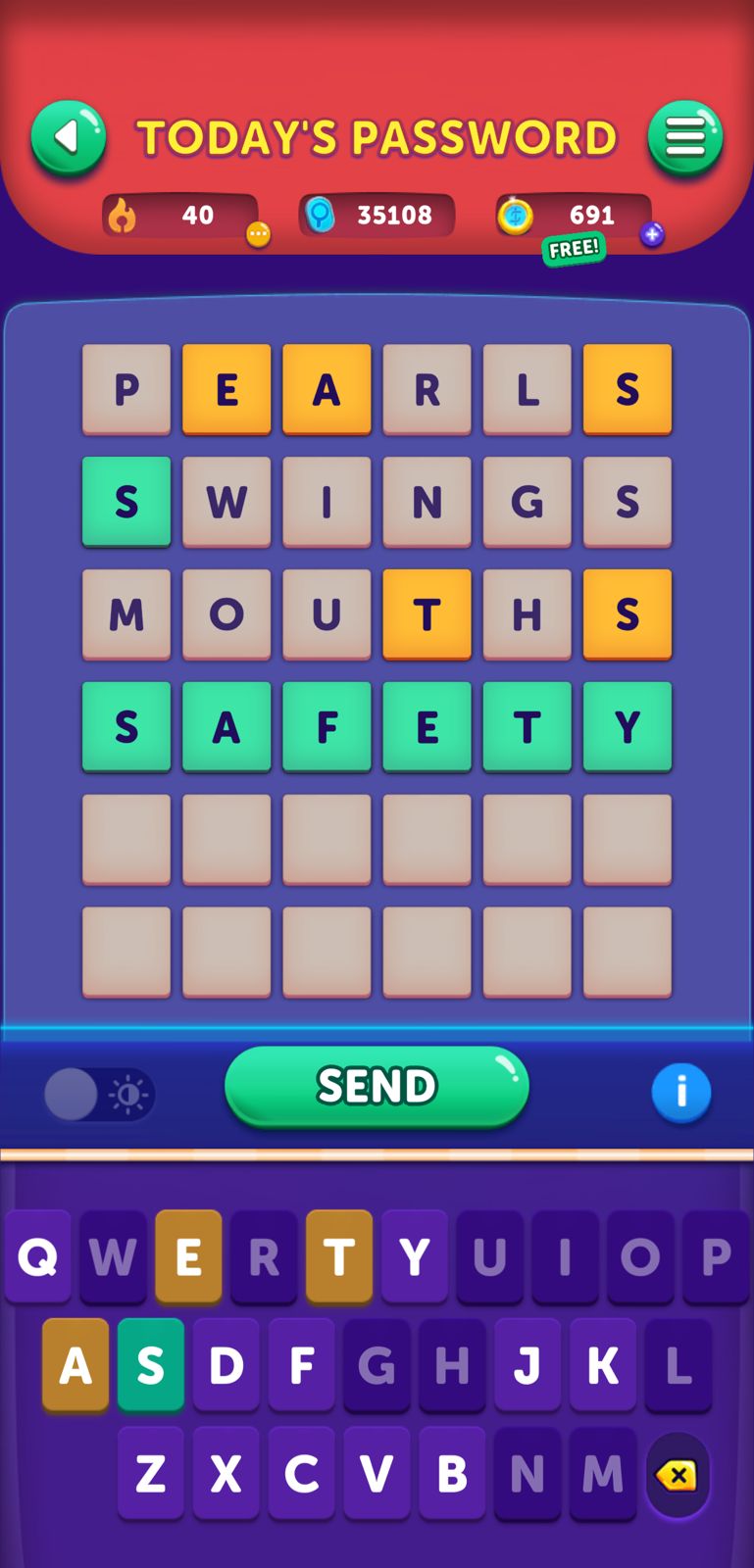
Task: Delete last letter with backspace key
Action: point(678,1475)
